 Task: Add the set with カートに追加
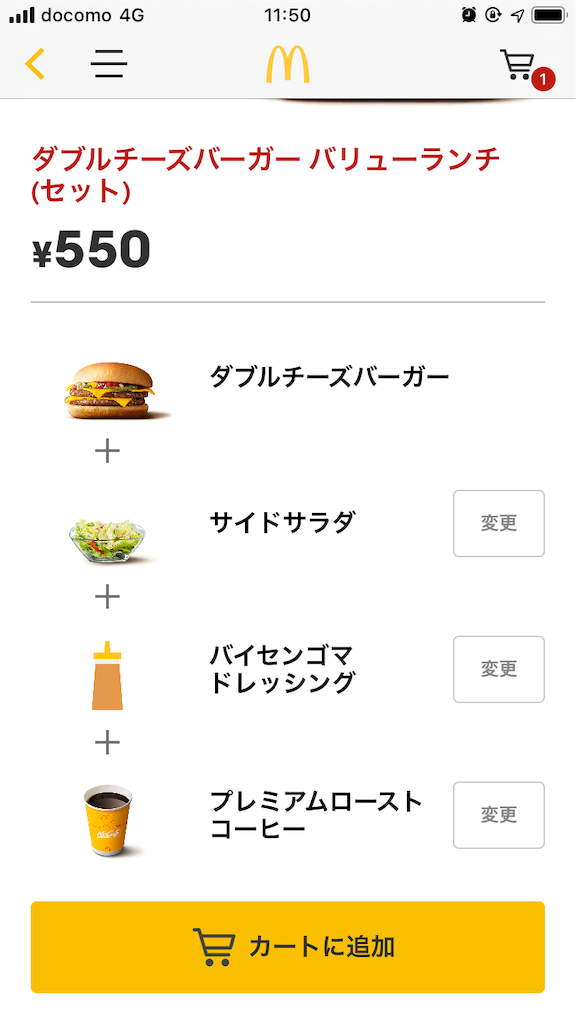click(287, 946)
